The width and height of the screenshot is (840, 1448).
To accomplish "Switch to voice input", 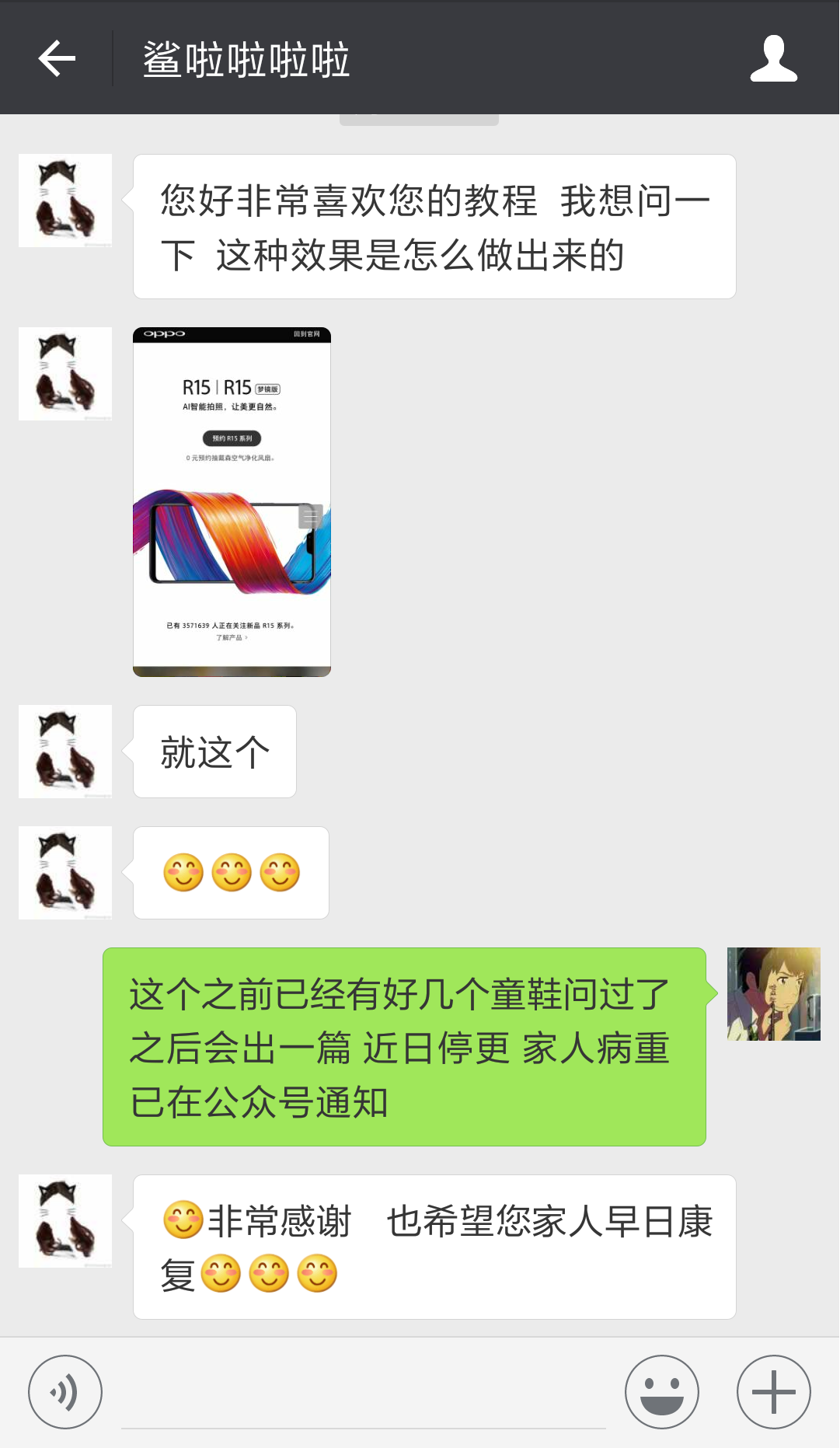I will (65, 1392).
